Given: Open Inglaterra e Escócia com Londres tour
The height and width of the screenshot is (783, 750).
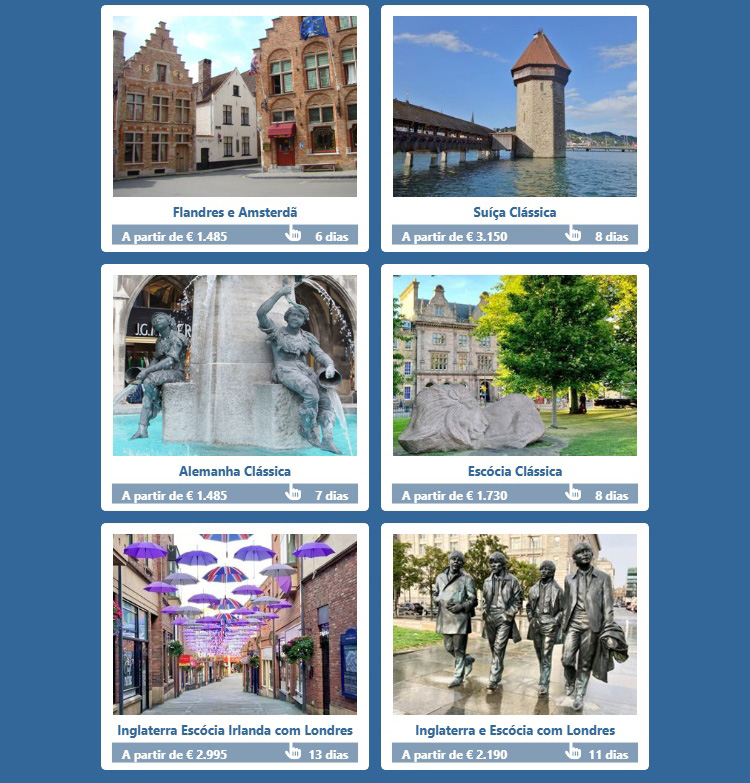Looking at the screenshot, I should [x=515, y=730].
